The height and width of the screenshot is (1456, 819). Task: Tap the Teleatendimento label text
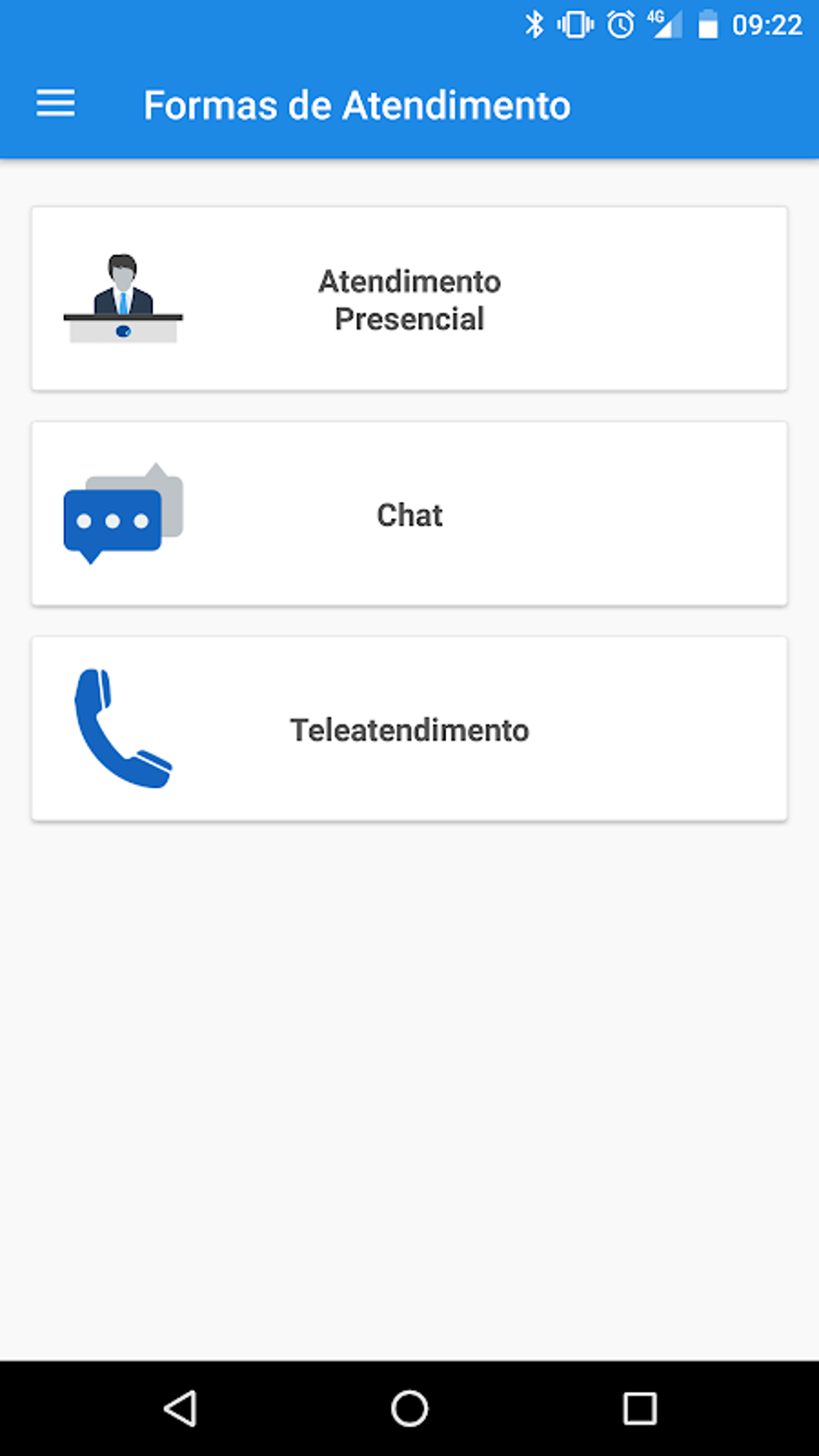pyautogui.click(x=410, y=731)
